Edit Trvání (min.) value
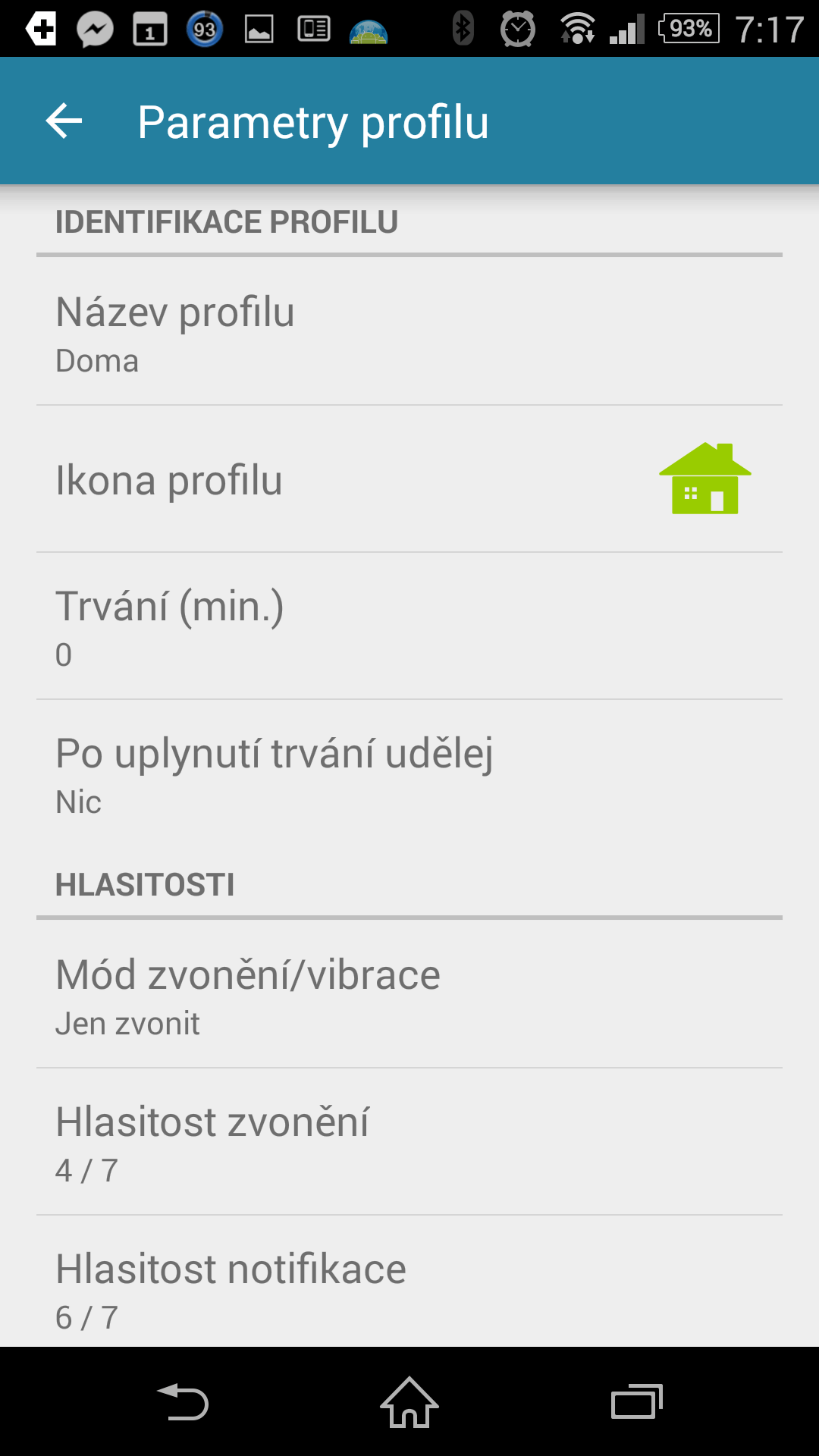 pyautogui.click(x=409, y=626)
